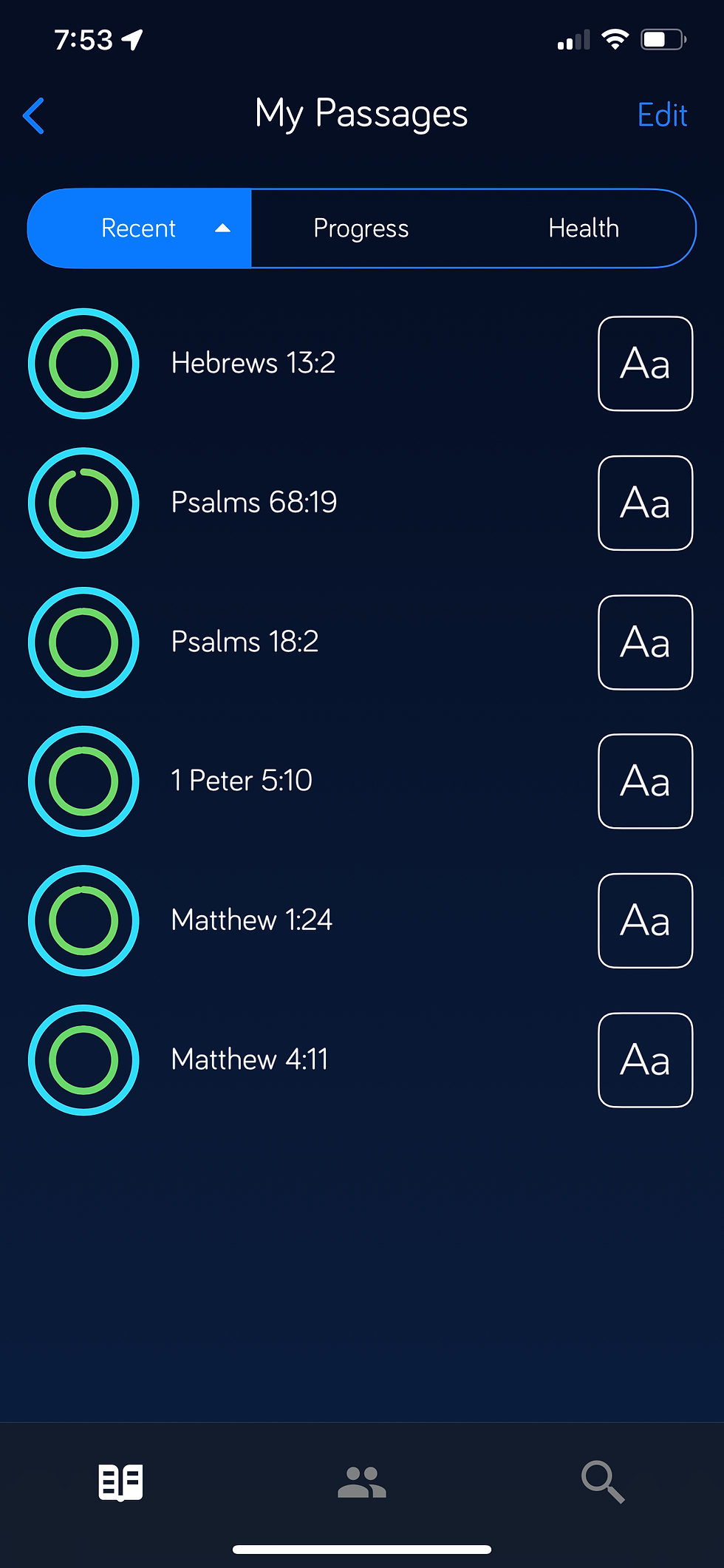
Task: Switch to the Health tab
Action: [584, 228]
